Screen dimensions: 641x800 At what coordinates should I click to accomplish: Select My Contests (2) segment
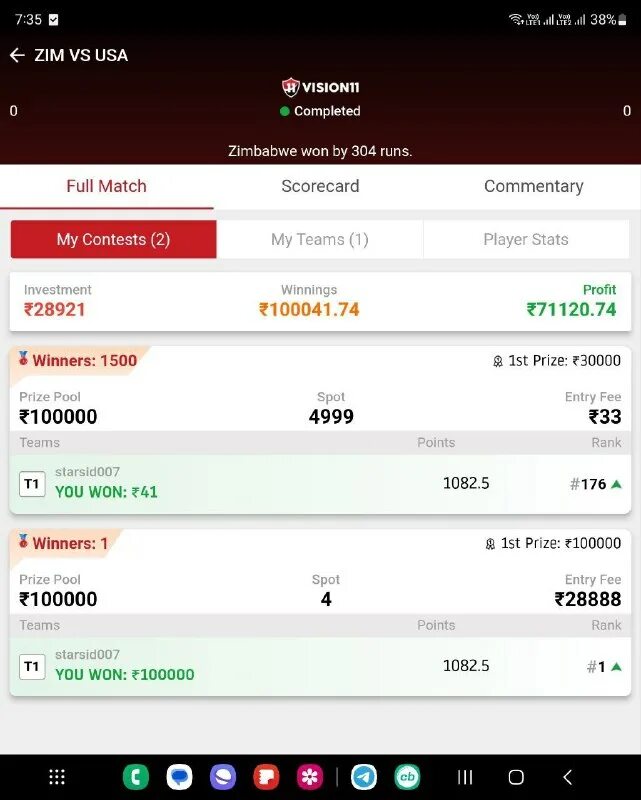tap(113, 240)
